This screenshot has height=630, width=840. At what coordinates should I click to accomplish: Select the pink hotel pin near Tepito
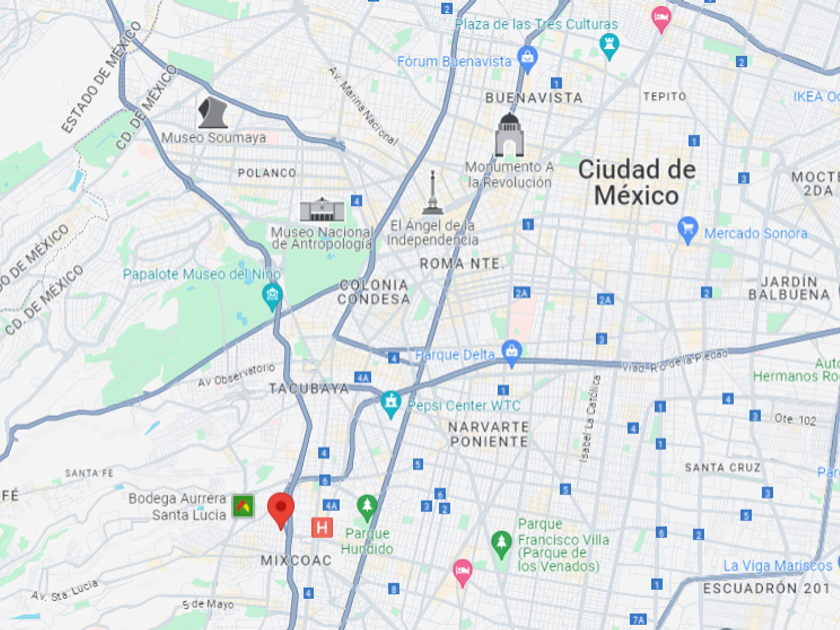click(x=661, y=20)
